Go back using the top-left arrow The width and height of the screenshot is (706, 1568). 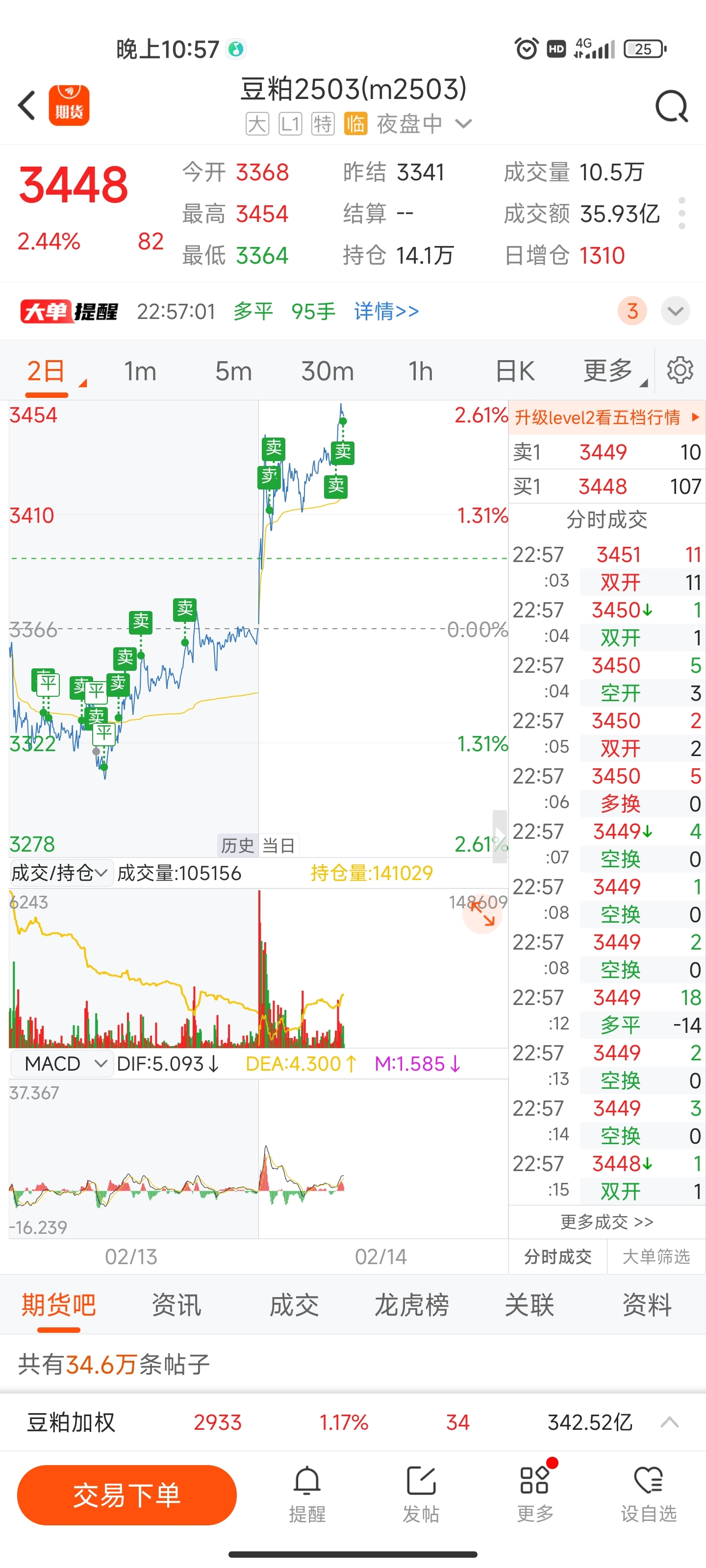tap(27, 105)
